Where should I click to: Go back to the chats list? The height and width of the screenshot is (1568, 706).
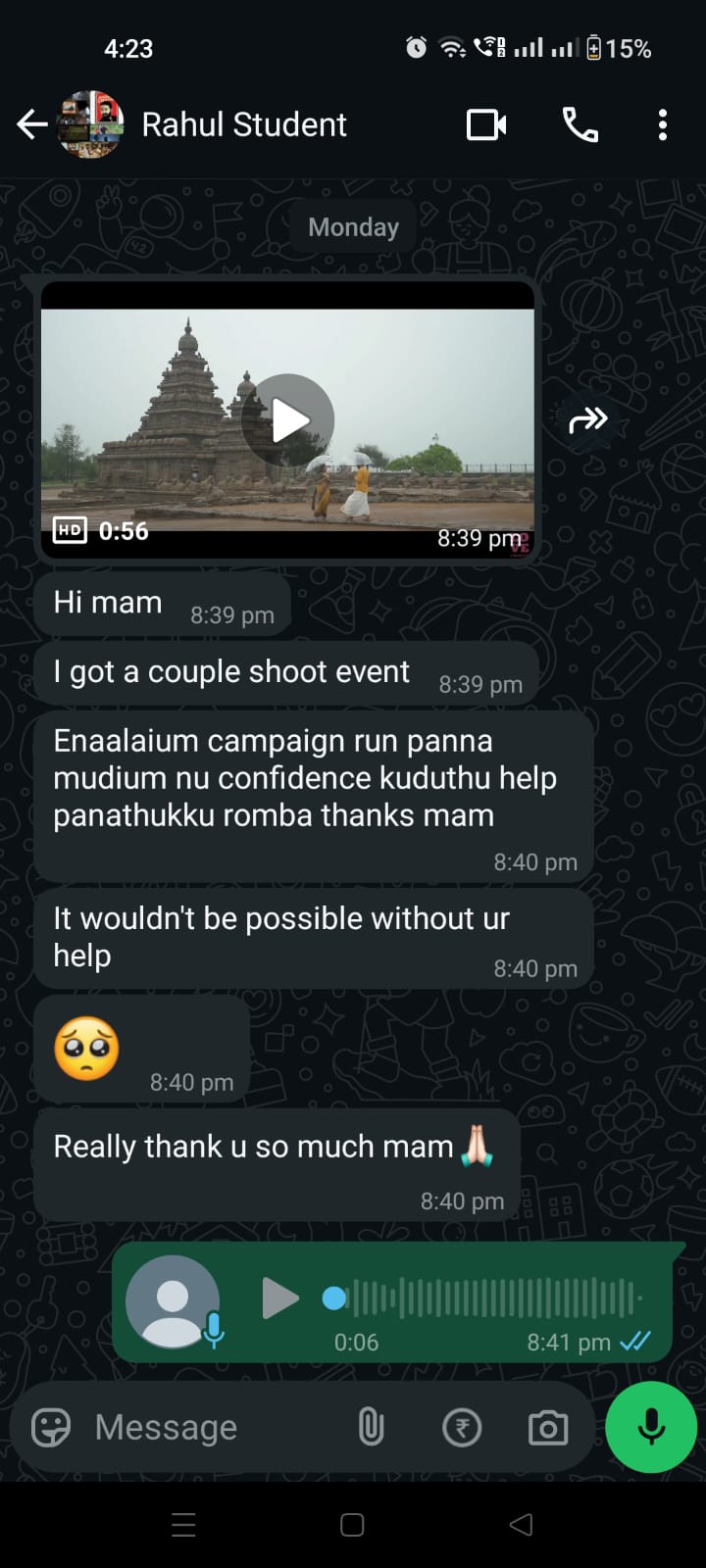click(x=32, y=124)
